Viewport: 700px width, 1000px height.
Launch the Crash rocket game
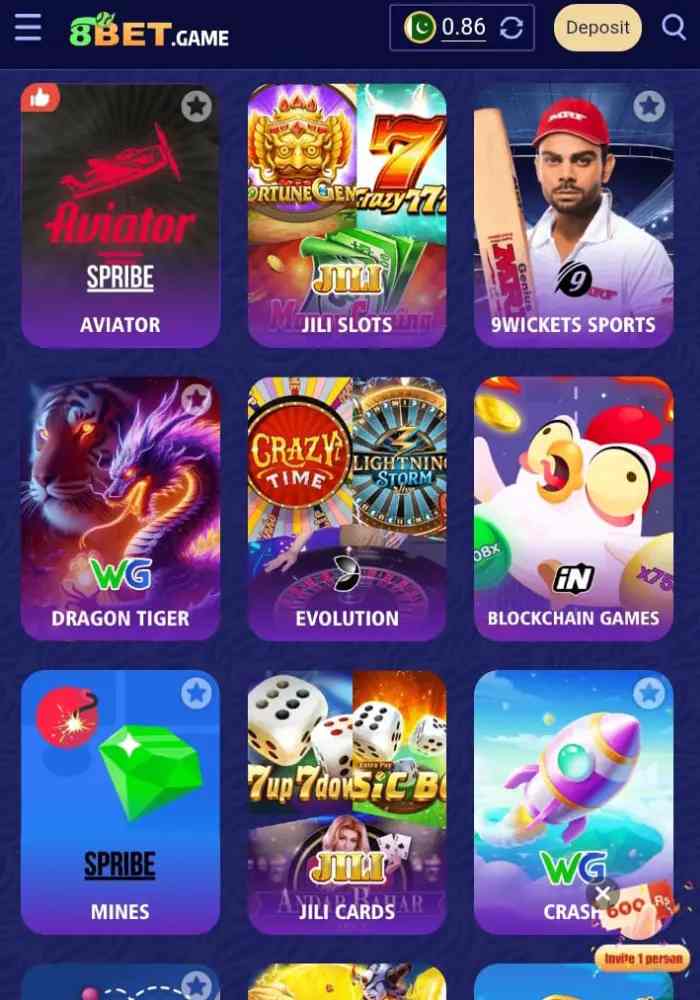[560, 790]
